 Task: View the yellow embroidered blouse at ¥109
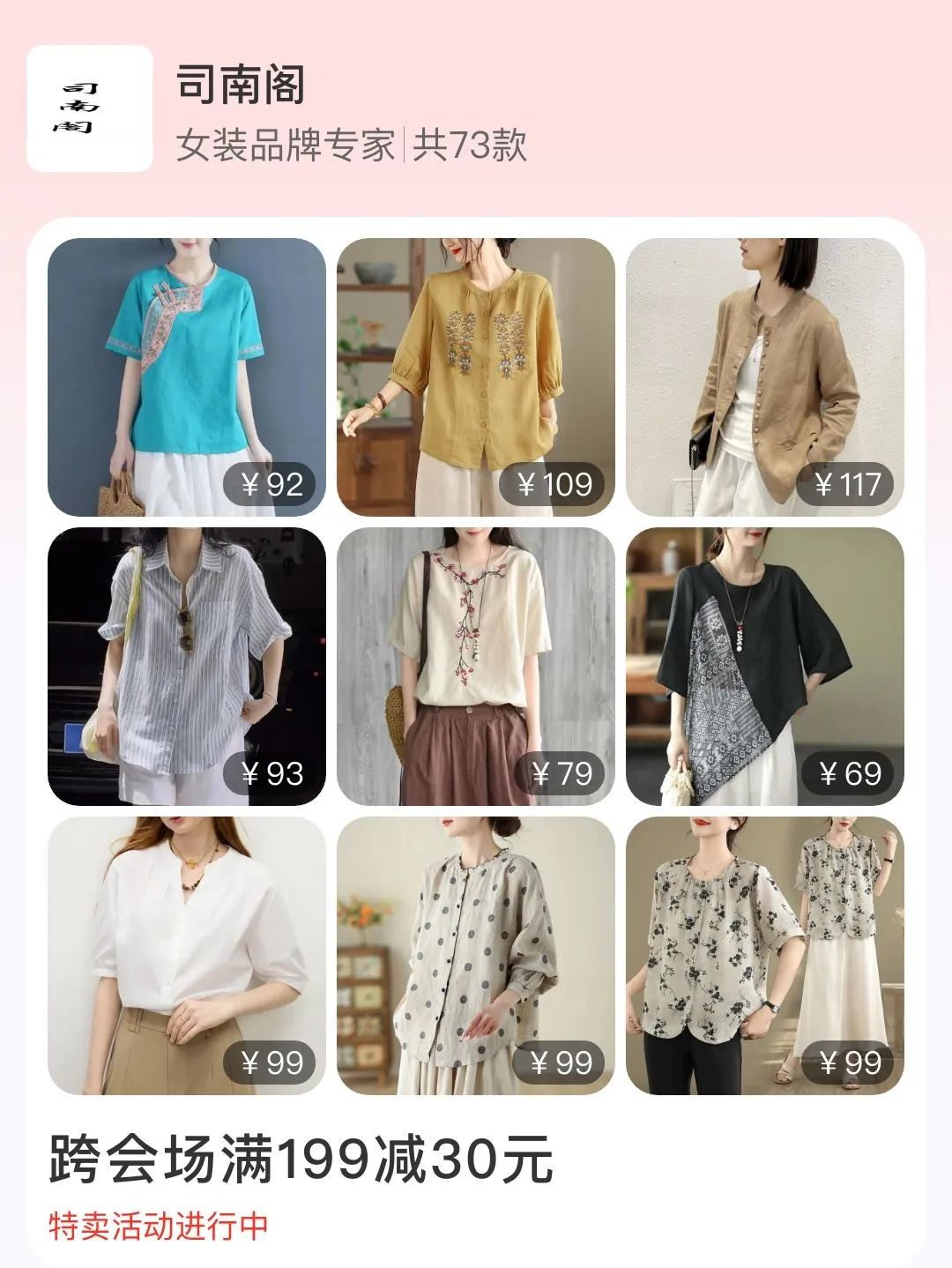tap(475, 377)
